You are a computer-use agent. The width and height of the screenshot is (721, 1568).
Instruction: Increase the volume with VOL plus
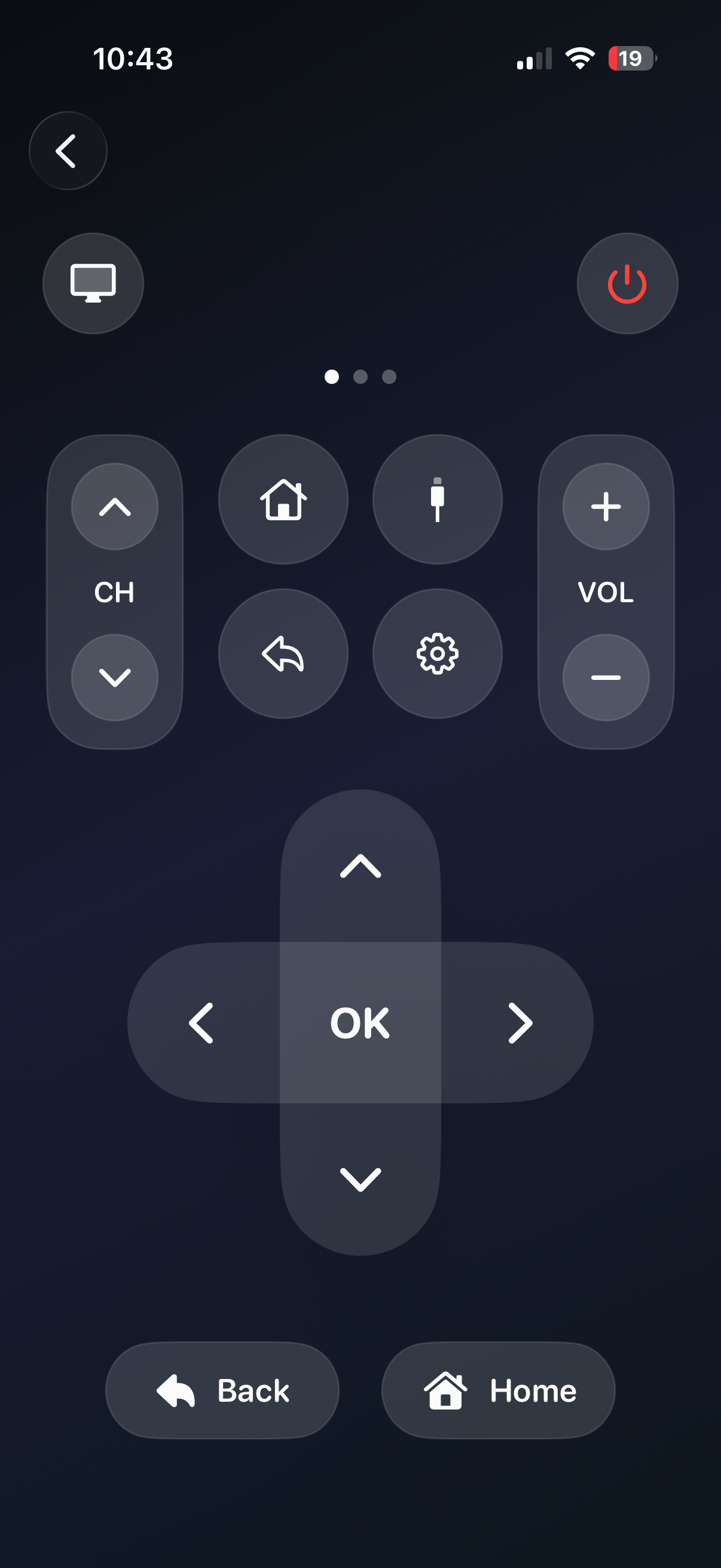click(x=606, y=507)
